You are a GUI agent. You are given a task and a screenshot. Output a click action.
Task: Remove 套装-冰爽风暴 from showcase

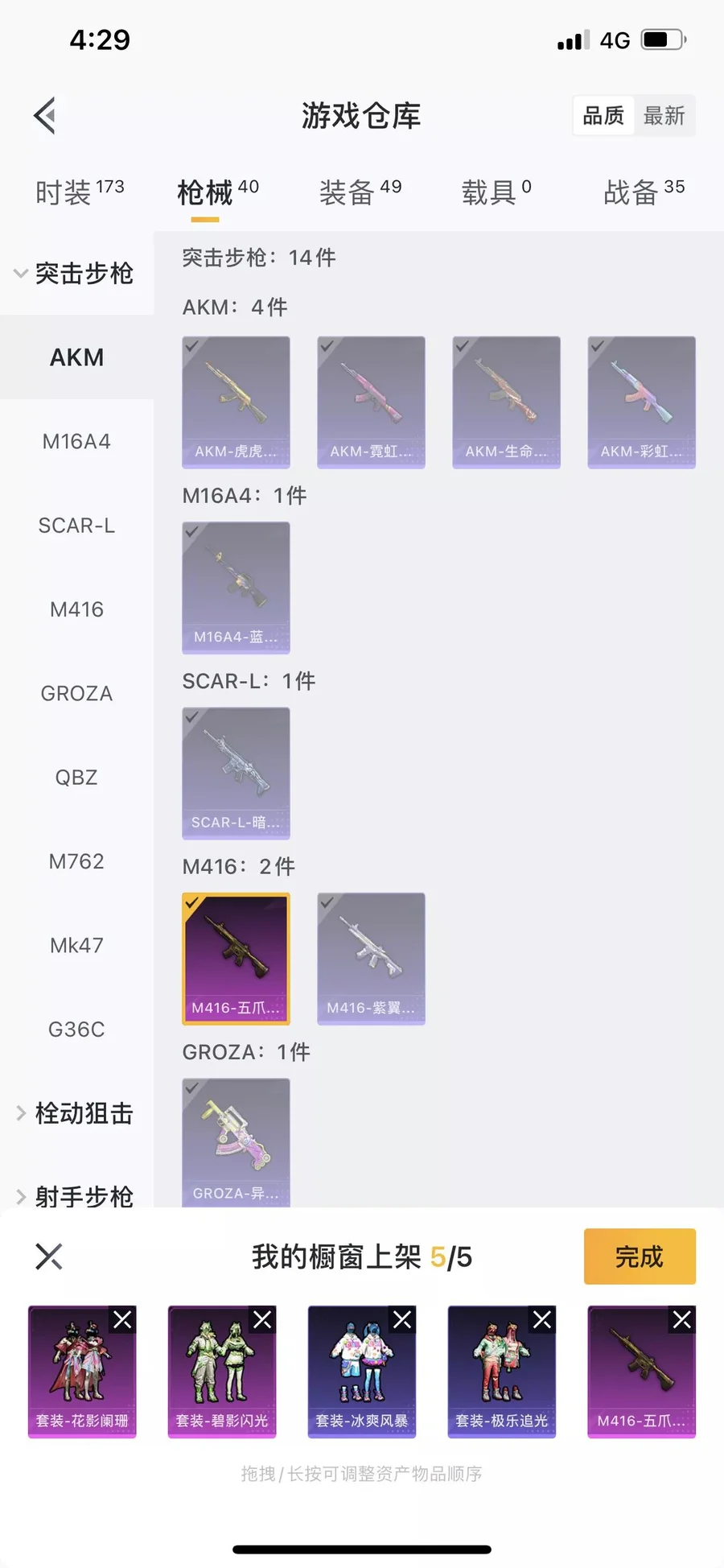(x=402, y=1319)
